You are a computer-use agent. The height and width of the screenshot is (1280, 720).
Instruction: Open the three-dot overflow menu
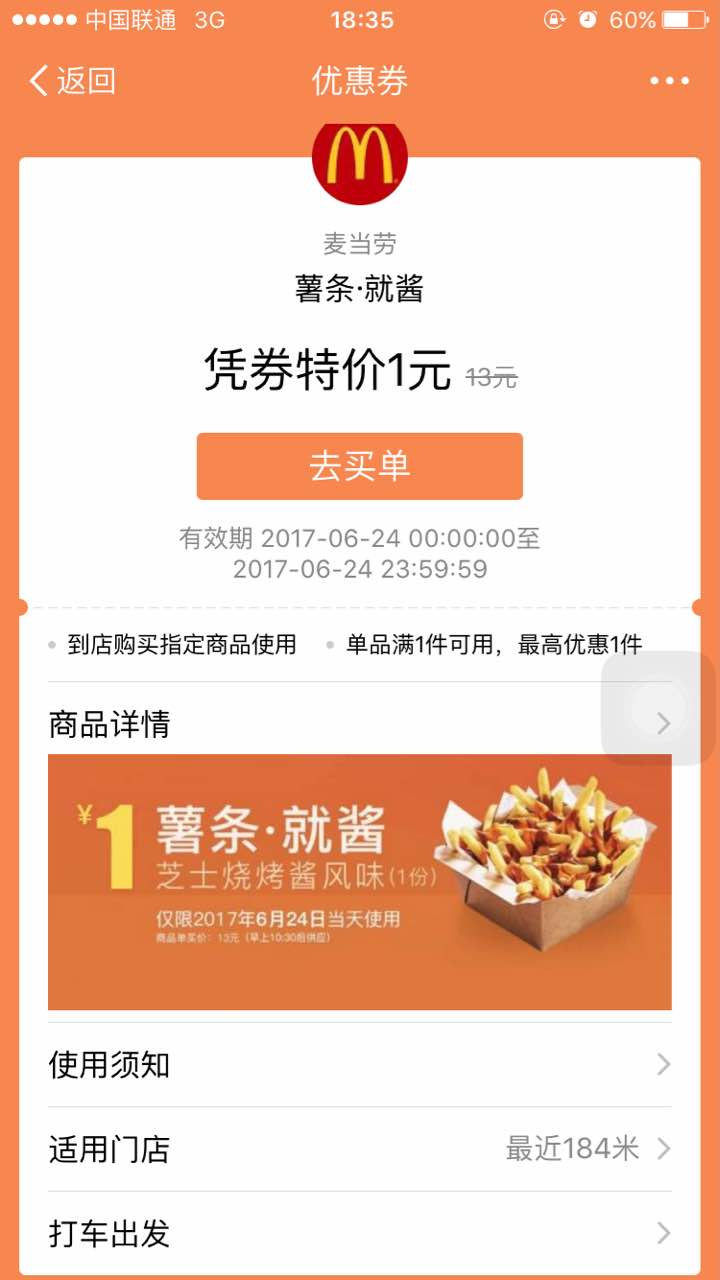click(x=669, y=81)
